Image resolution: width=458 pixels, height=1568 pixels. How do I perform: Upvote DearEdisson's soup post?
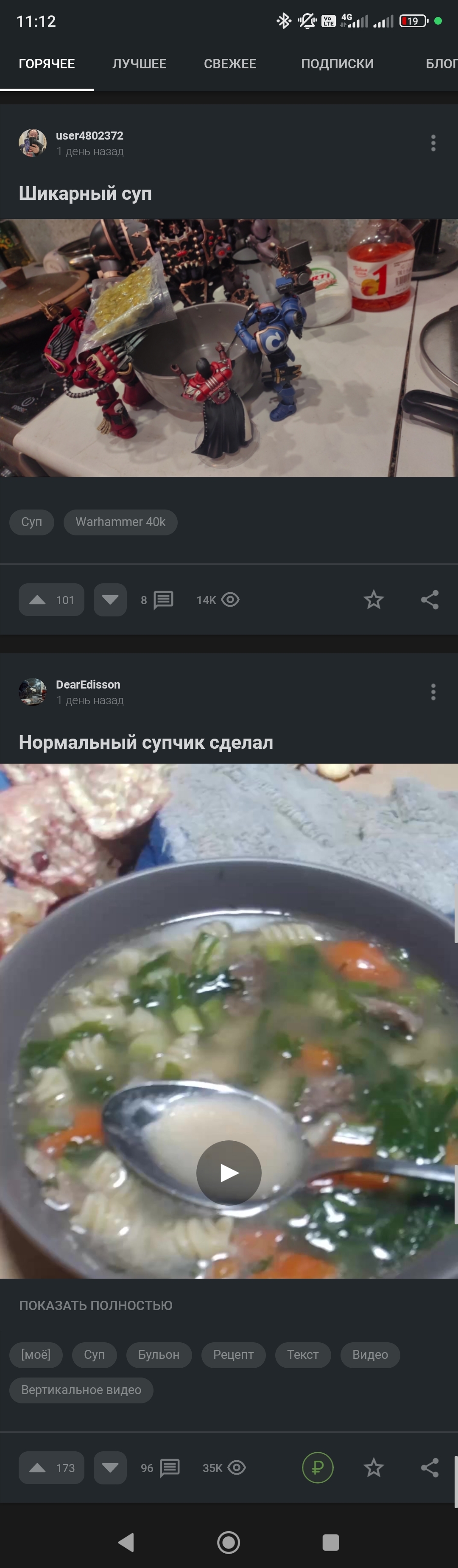coord(51,1467)
